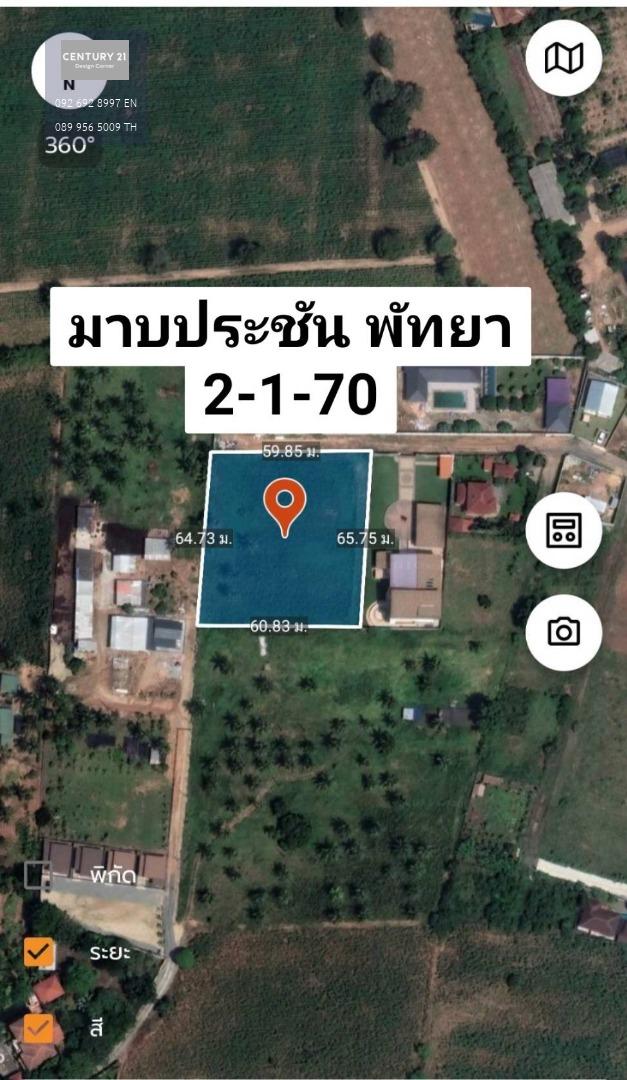This screenshot has width=627, height=1080.
Task: Capture the map with the camera button
Action: click(x=564, y=632)
